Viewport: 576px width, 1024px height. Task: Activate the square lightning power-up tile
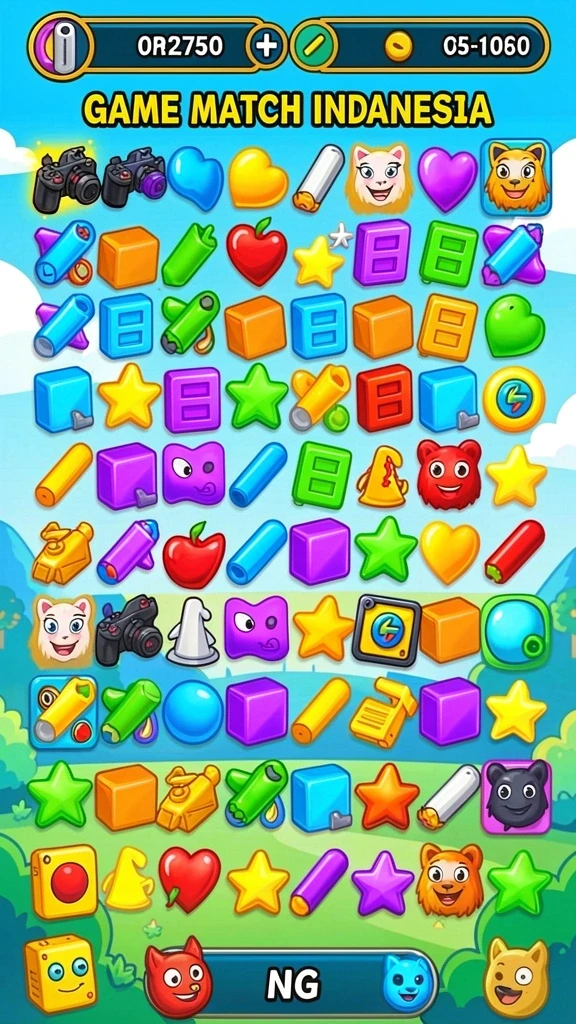point(386,630)
